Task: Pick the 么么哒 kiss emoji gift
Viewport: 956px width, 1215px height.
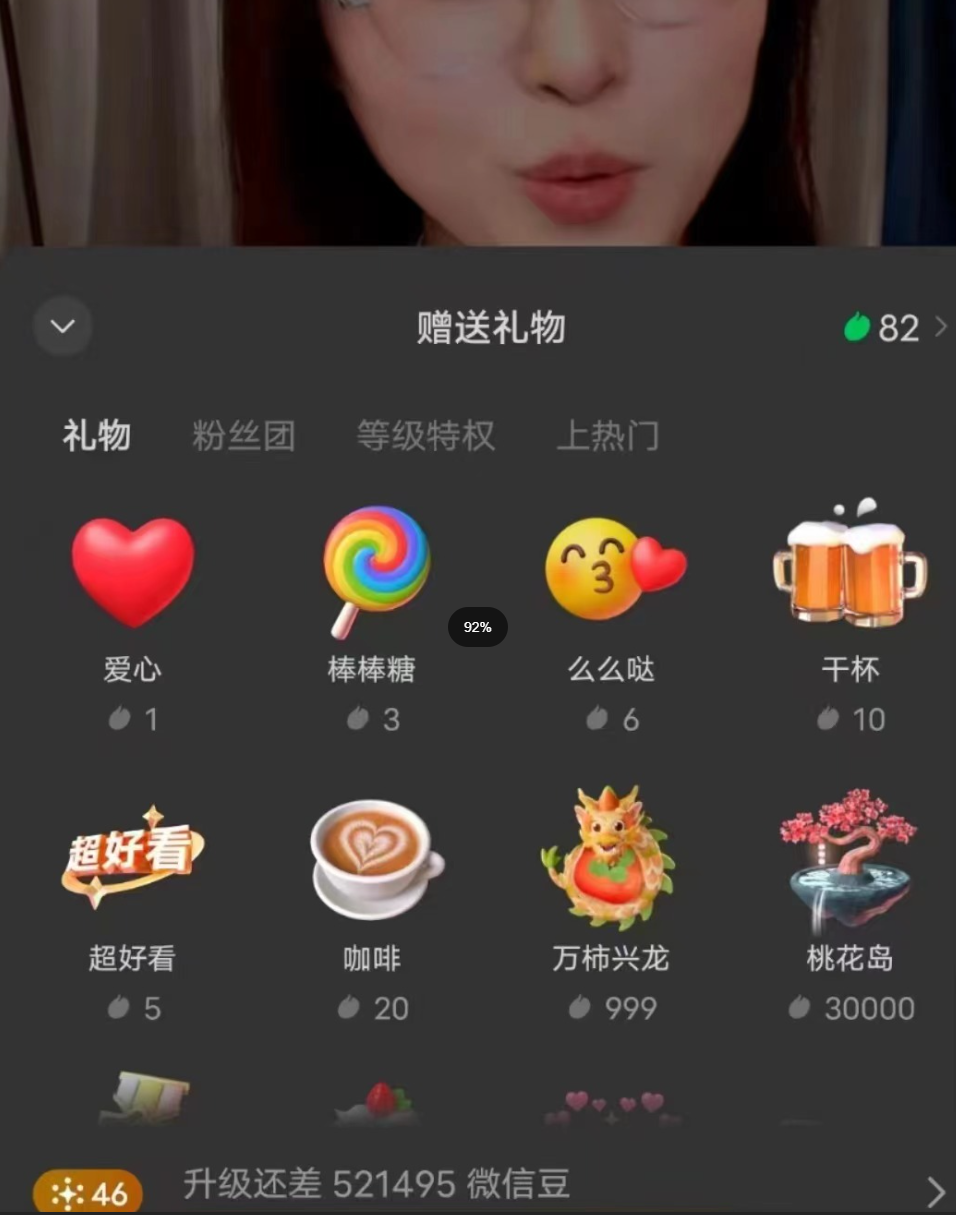Action: click(612, 610)
